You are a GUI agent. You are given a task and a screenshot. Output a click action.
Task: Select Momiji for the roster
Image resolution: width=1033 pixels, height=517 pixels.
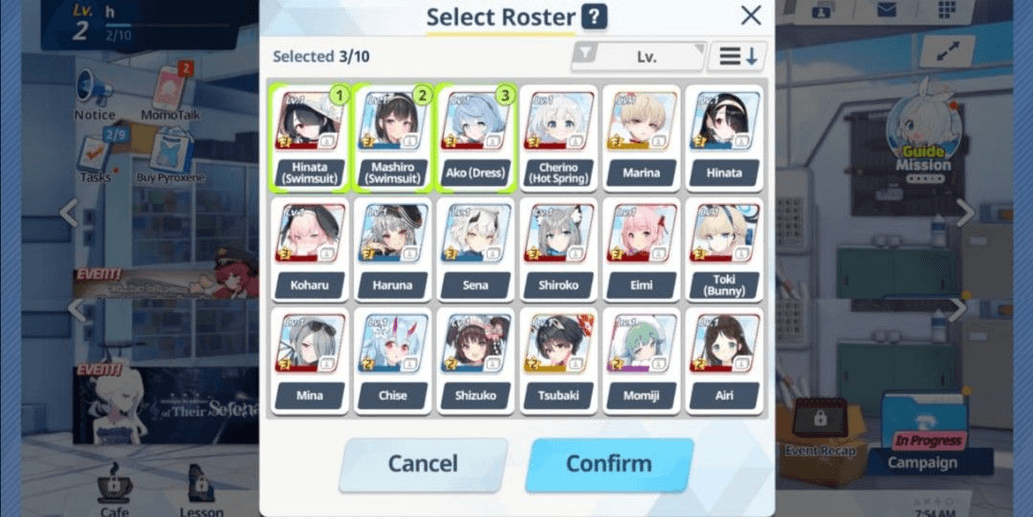pyautogui.click(x=641, y=360)
